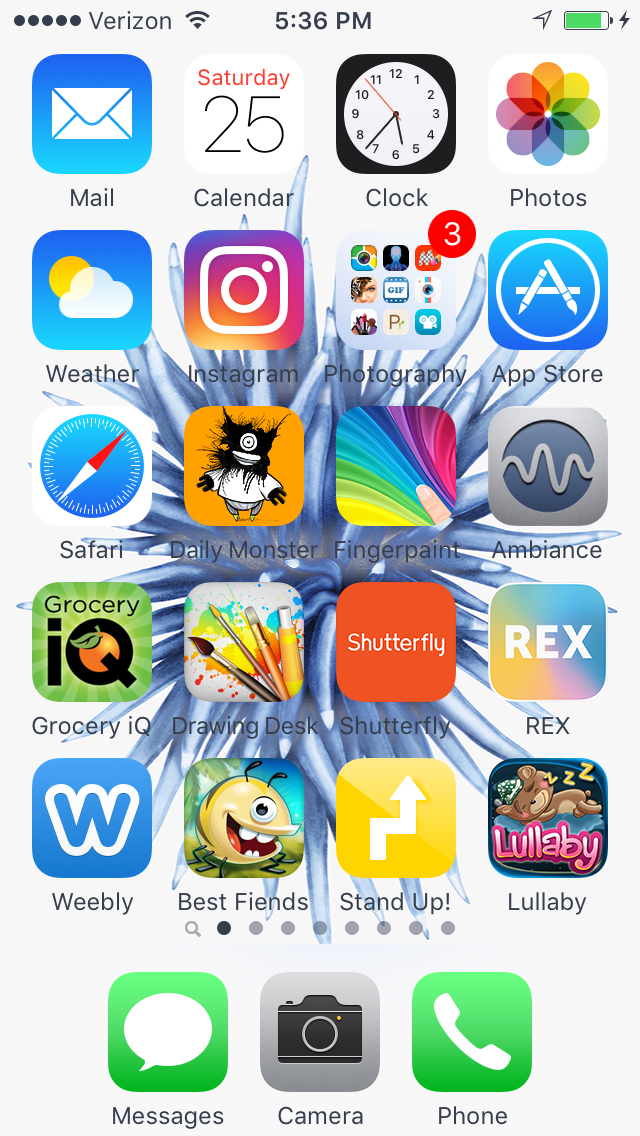Open Messages in the dock
This screenshot has width=640, height=1136.
(x=168, y=1032)
